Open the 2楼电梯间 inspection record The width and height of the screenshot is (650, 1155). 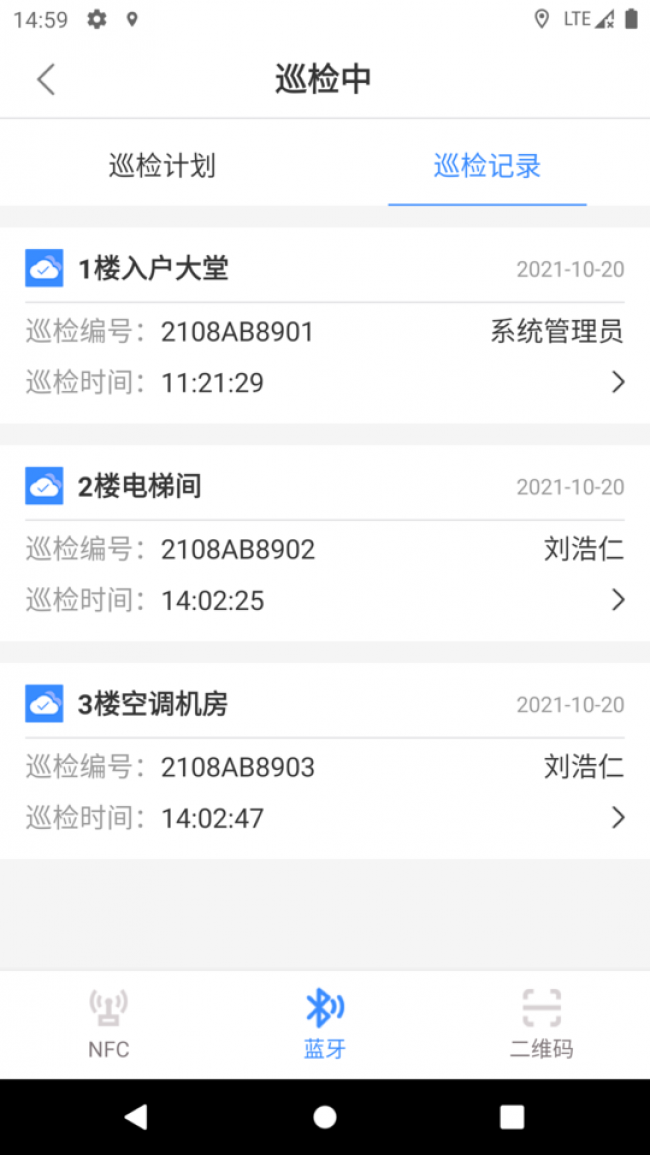[x=324, y=544]
